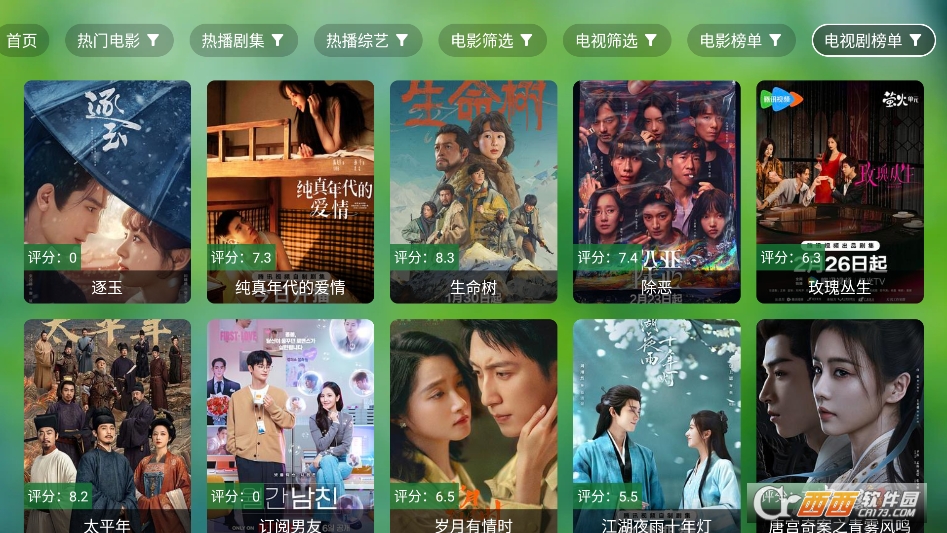Select the 热门电影 filter chip
947x533 pixels.
click(x=119, y=41)
